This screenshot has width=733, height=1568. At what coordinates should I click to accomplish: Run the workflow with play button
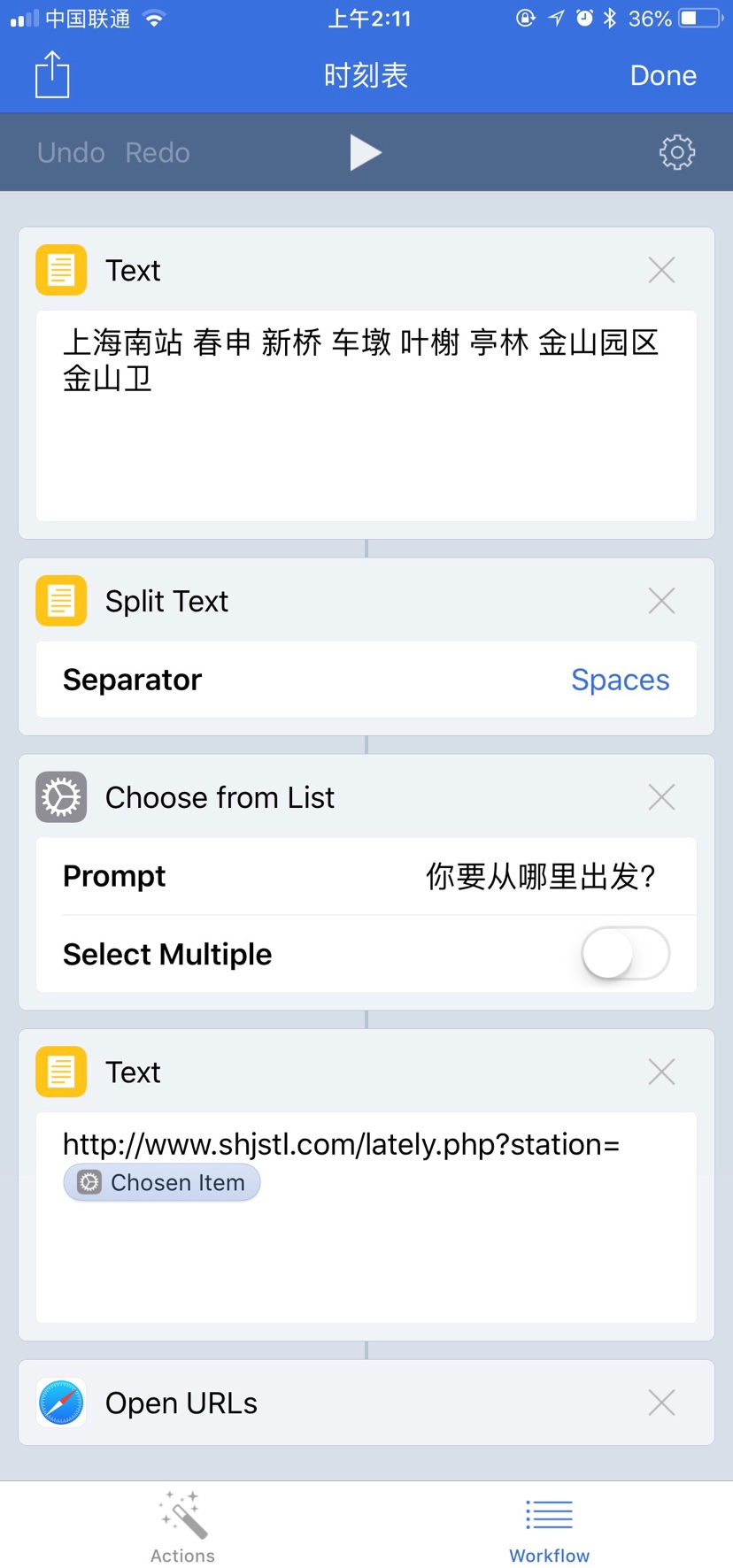coord(365,152)
